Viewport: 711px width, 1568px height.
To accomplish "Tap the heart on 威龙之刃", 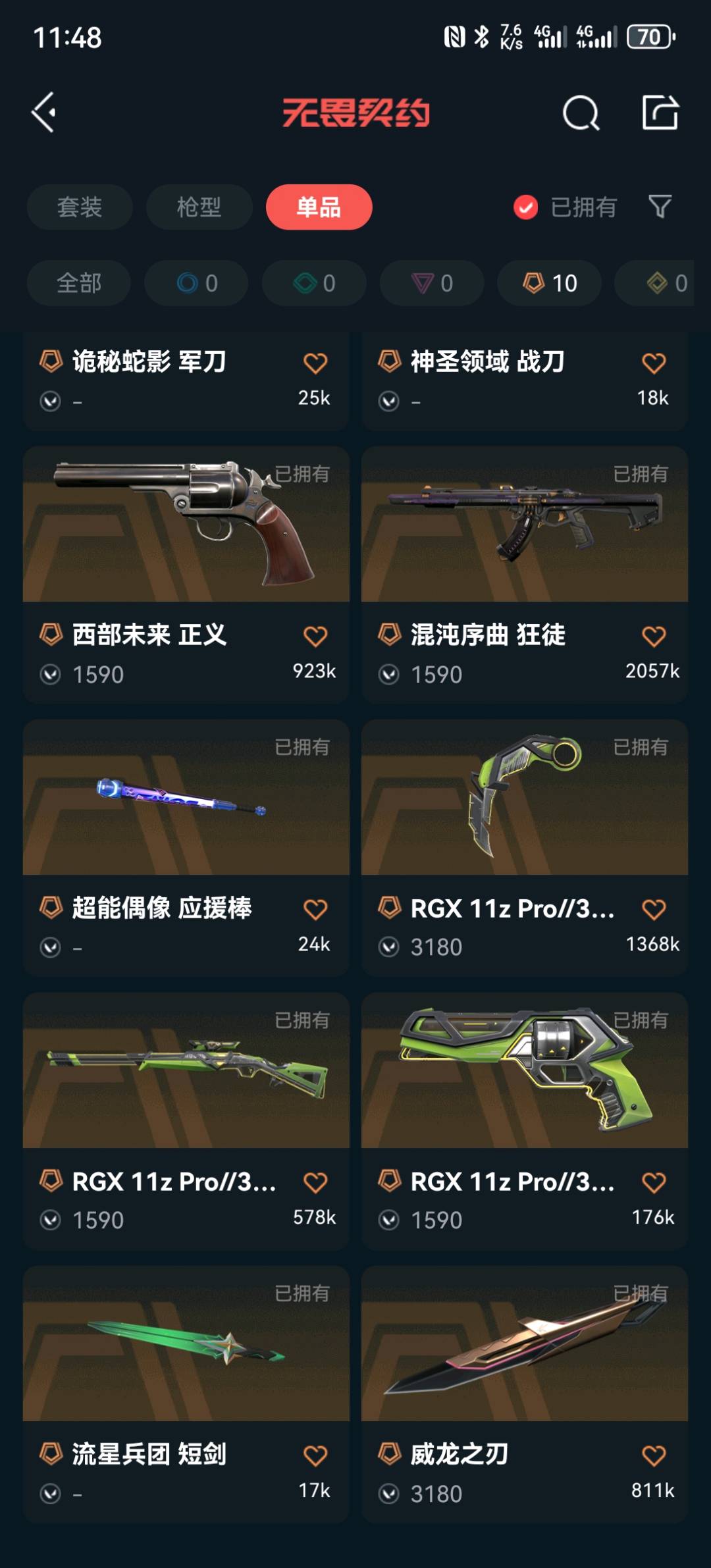I will click(654, 1456).
